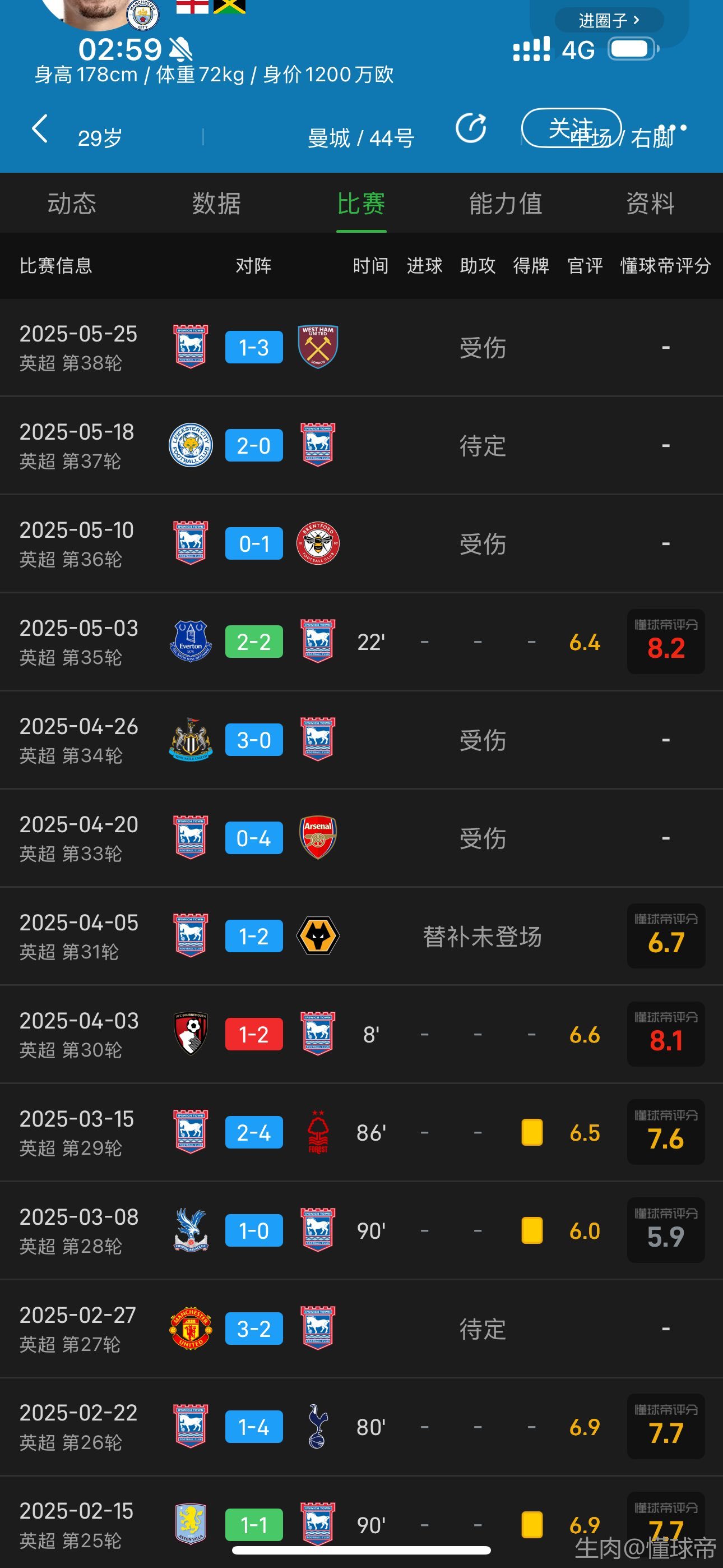Viewport: 723px width, 1568px height.
Task: View the 2025-05-03 Everton 2-2 match
Action: (x=361, y=642)
